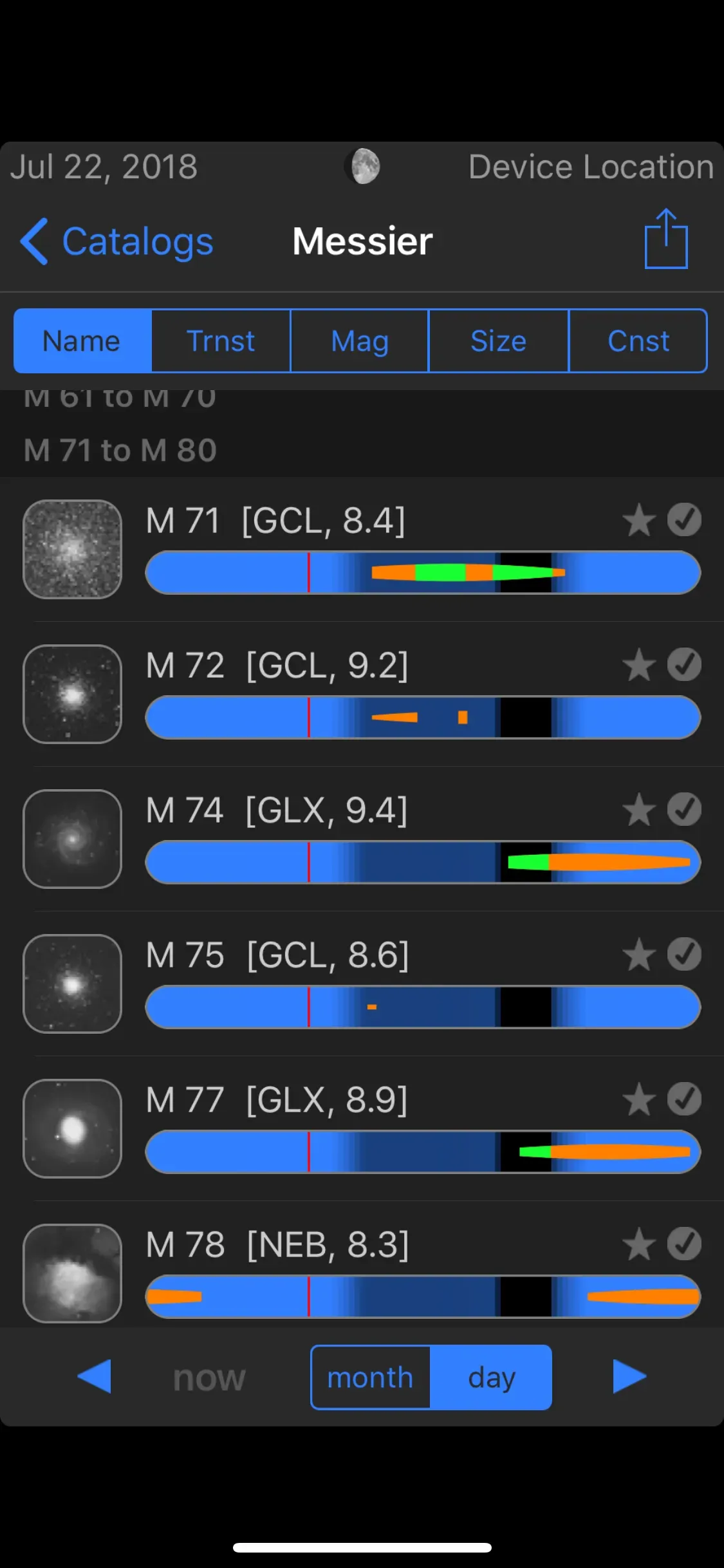Sort the list by Mag
Viewport: 724px width, 1568px height.
[360, 341]
